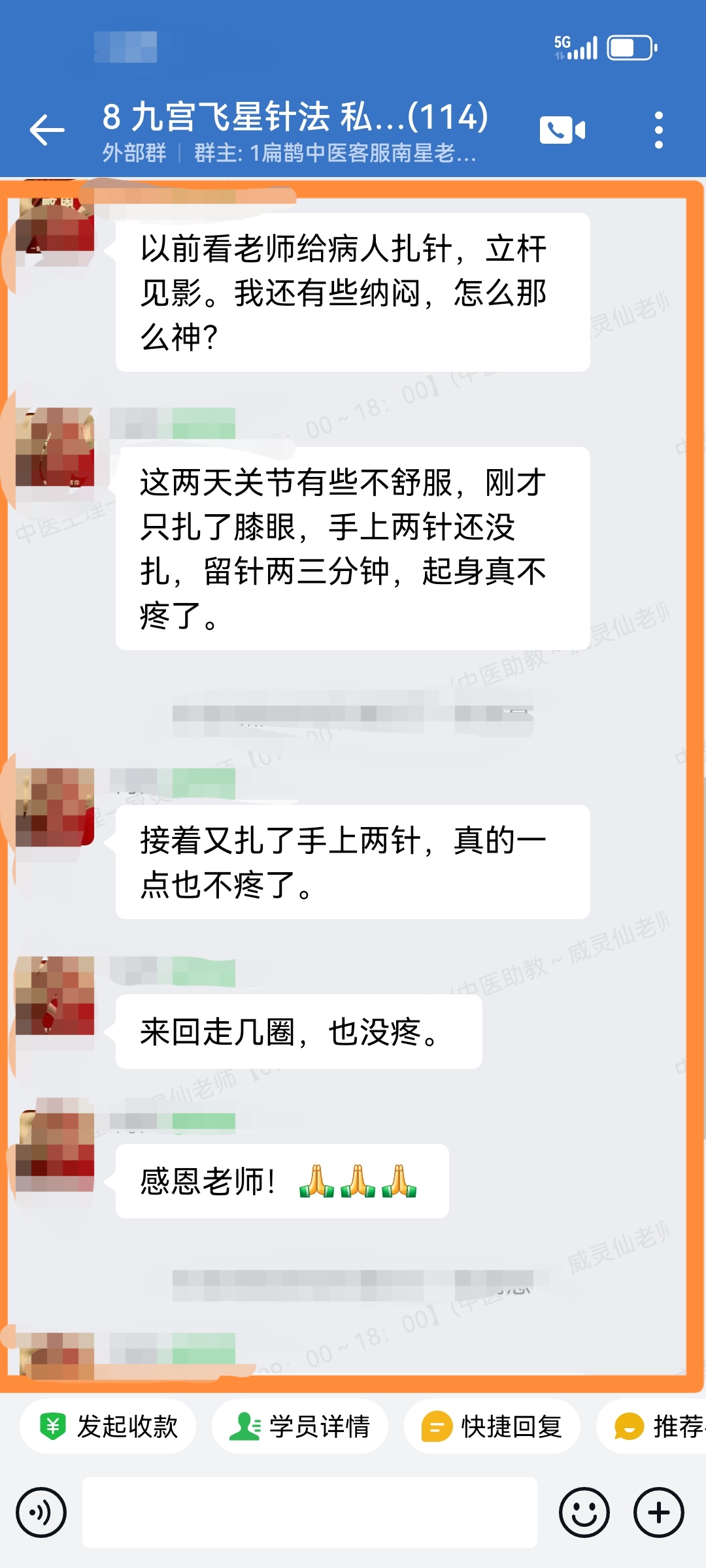Viewport: 706px width, 1568px height.
Task: Open the overflow menu with three dots
Action: point(658,130)
